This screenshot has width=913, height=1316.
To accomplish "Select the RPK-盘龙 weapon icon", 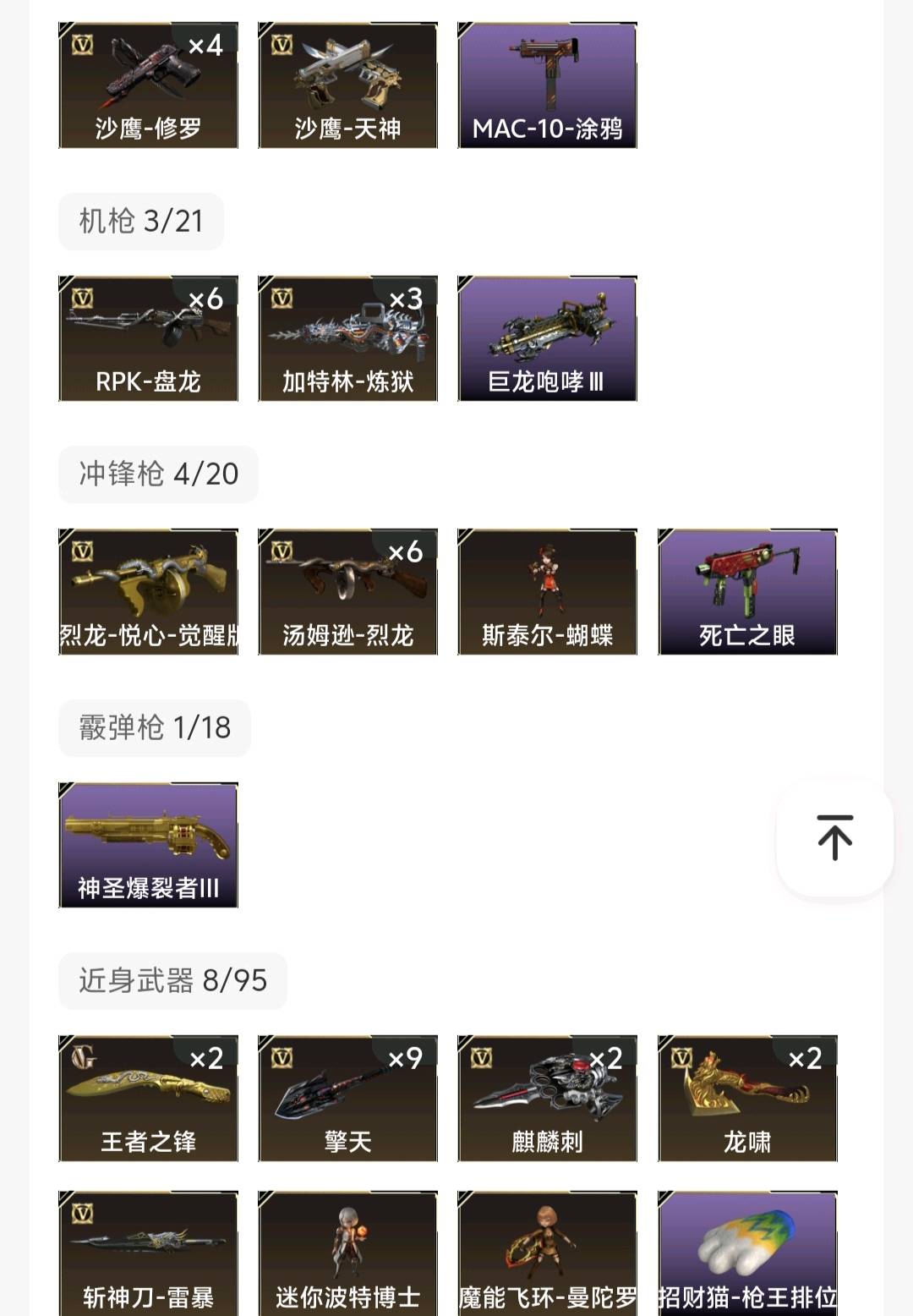I will click(148, 338).
